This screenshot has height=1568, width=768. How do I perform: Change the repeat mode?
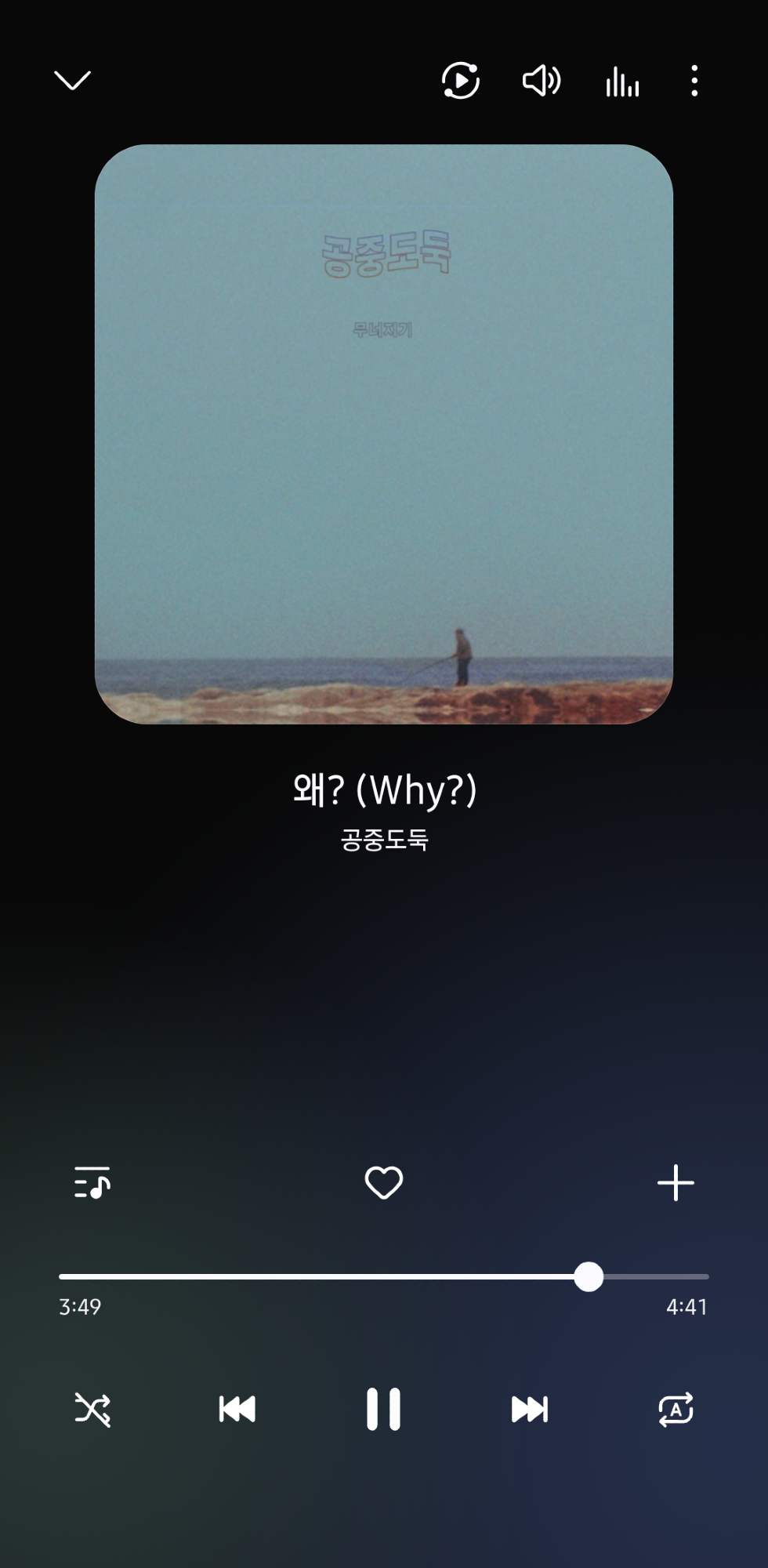tap(676, 1409)
